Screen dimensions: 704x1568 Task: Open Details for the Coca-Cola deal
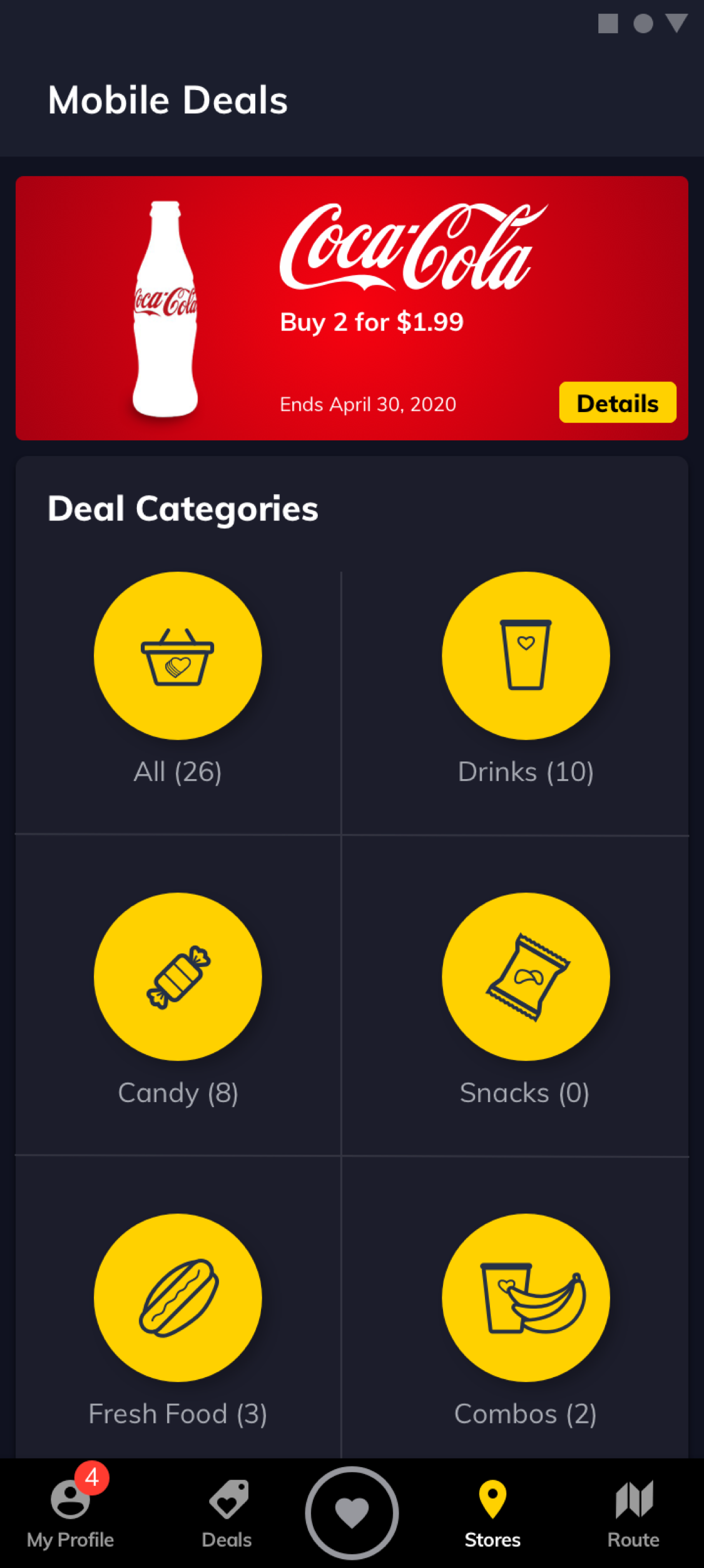click(617, 403)
